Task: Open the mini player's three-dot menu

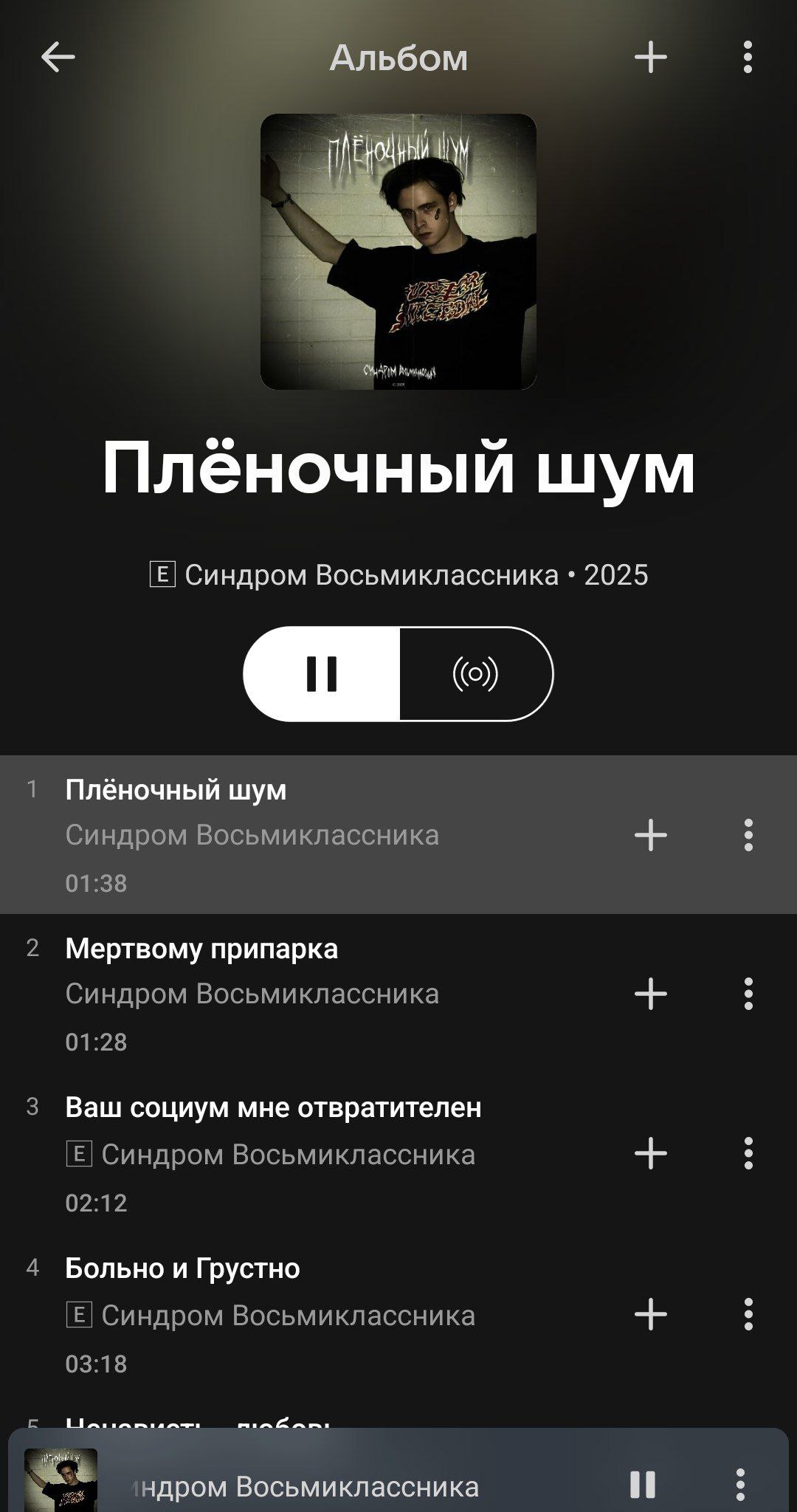Action: coord(740,1485)
